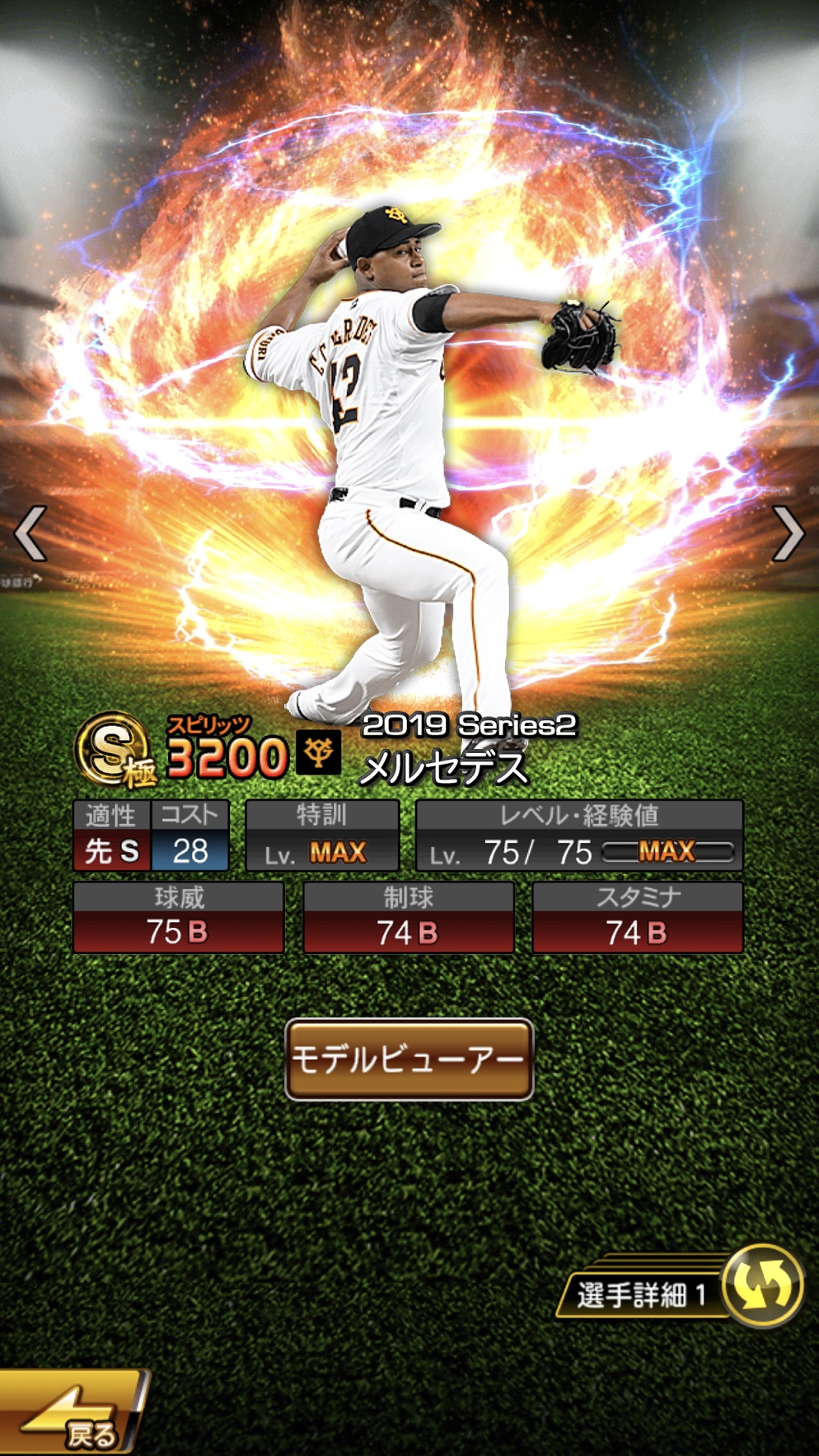This screenshot has width=819, height=1456.
Task: Switch view with the 選手詳細 1 toggle
Action: pyautogui.click(x=762, y=1286)
